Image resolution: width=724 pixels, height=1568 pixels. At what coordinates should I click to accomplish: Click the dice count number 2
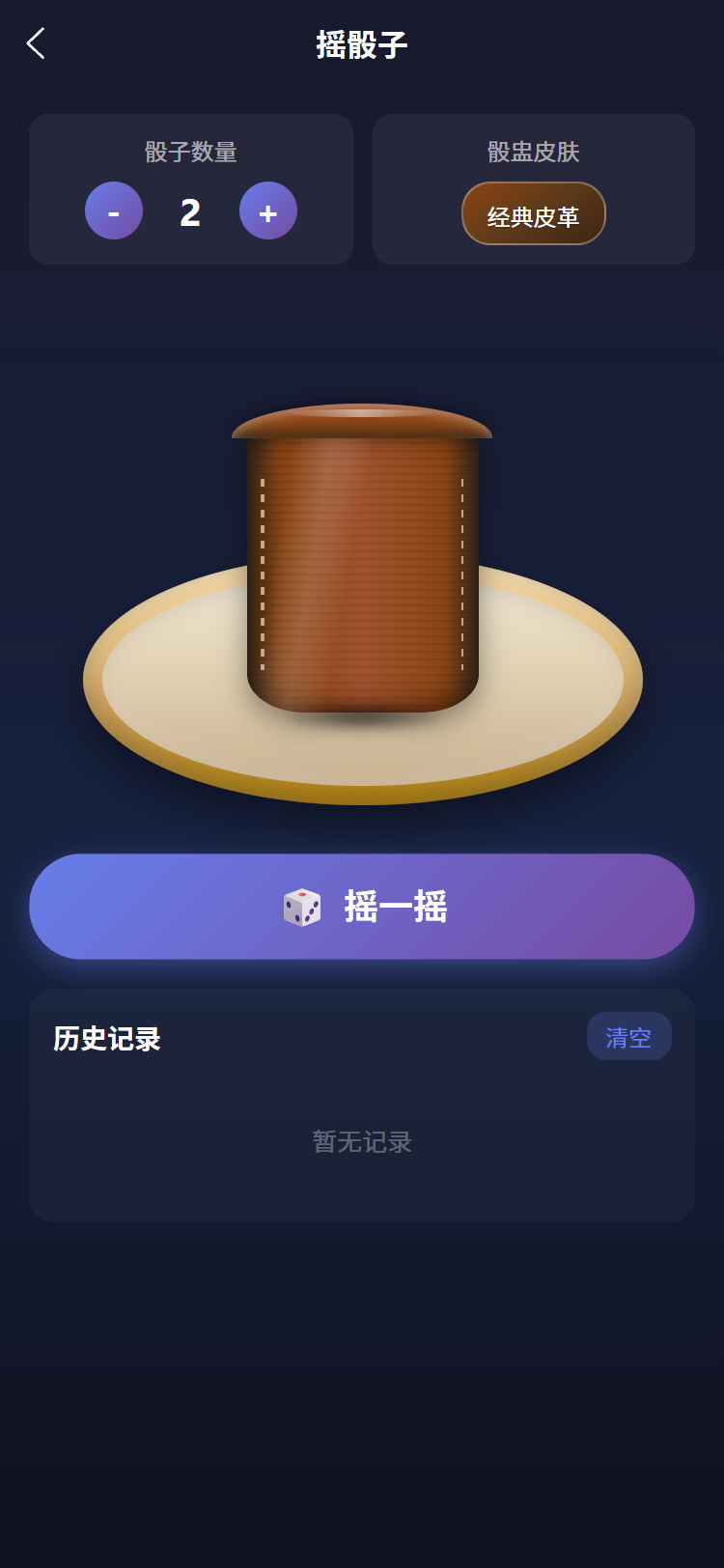[190, 210]
